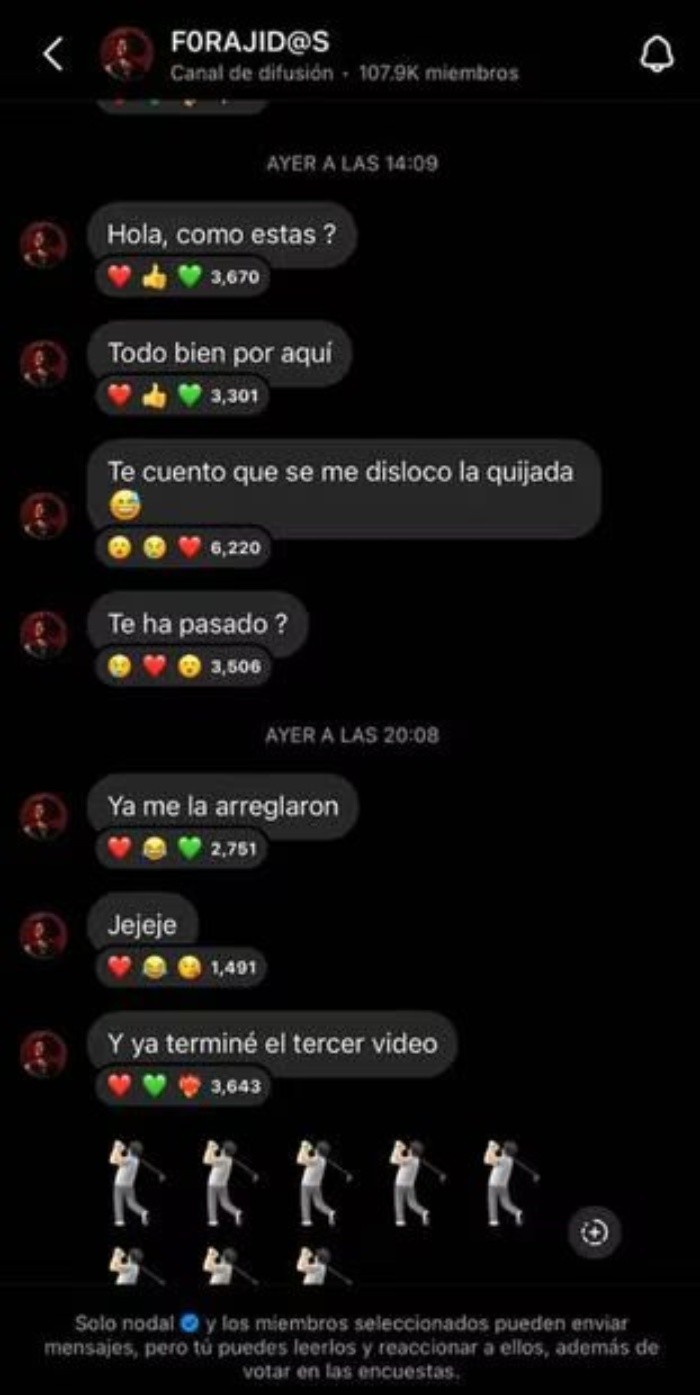Open reactions on the dislocated jaw message
The height and width of the screenshot is (1395, 700).
[x=183, y=547]
